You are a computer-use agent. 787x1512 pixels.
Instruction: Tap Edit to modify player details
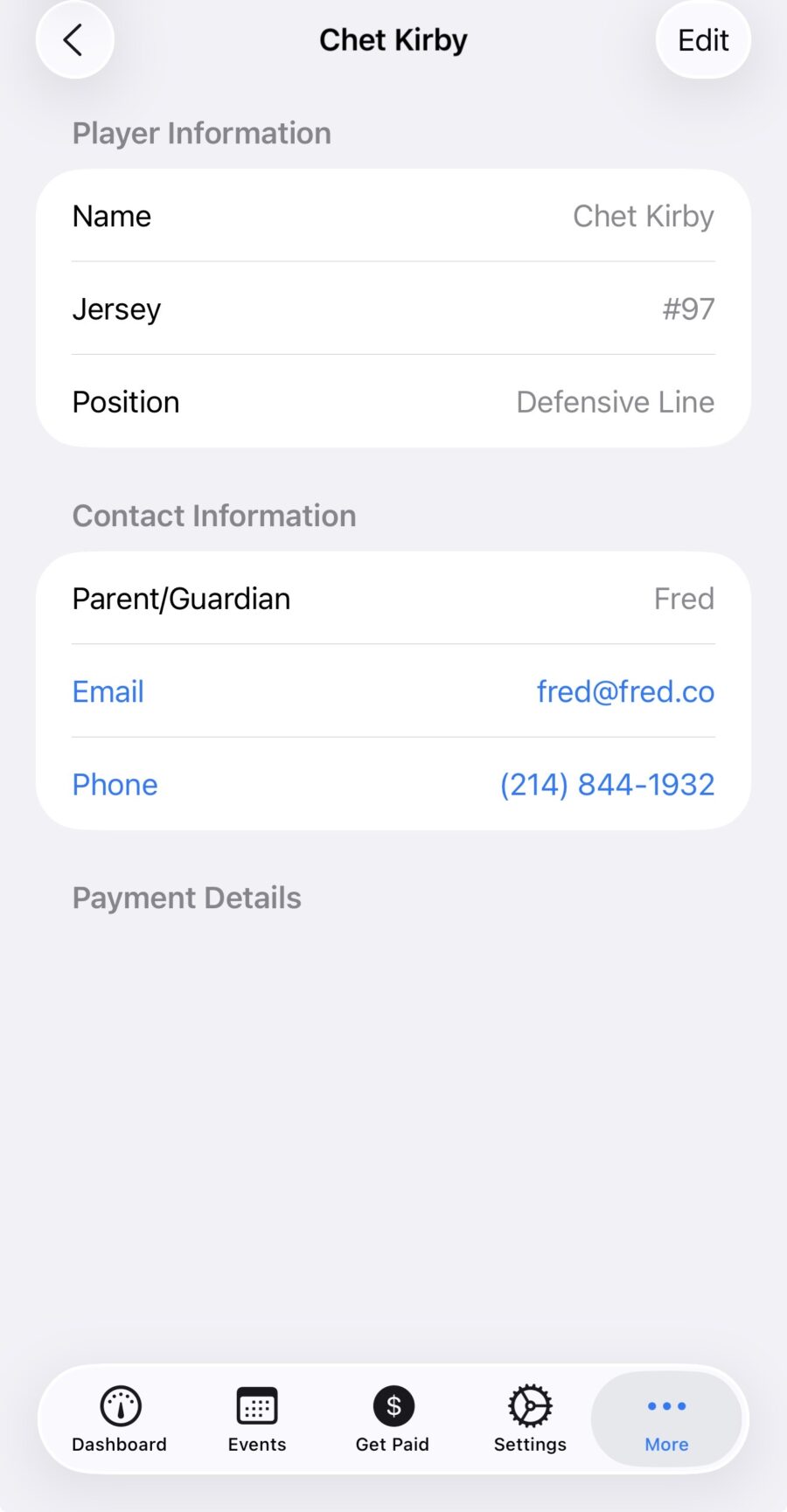(x=703, y=40)
